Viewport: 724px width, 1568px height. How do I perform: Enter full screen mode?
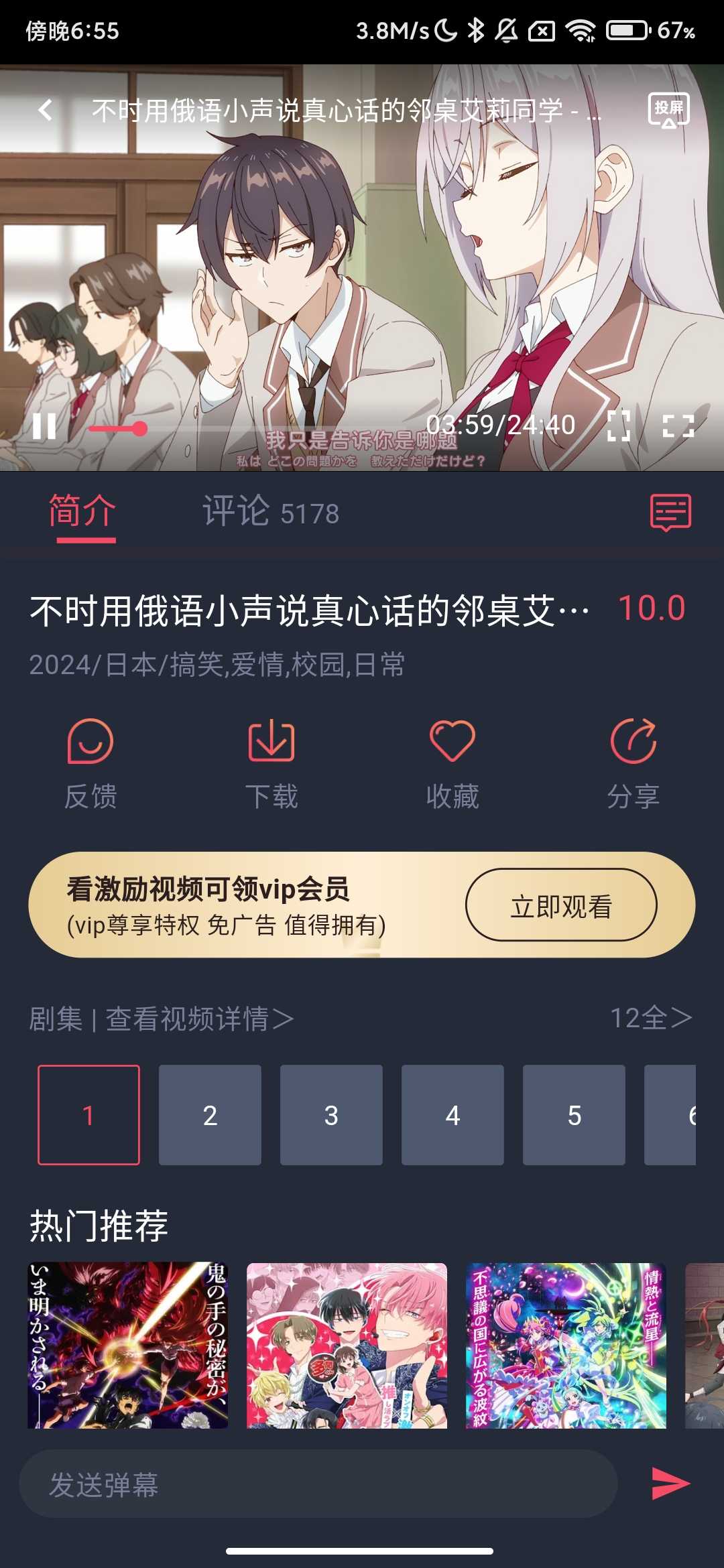pyautogui.click(x=678, y=426)
